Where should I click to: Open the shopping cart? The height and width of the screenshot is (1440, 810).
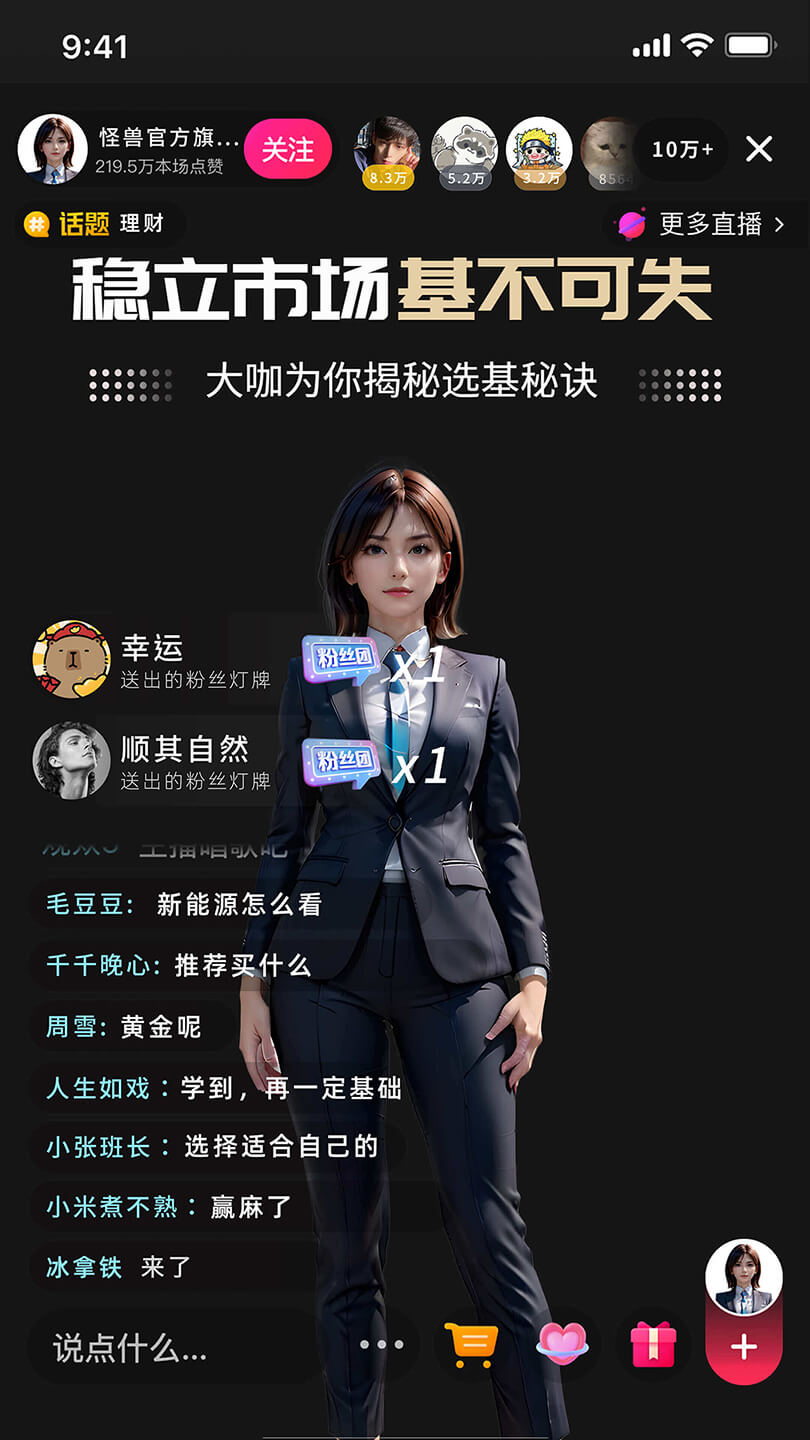(470, 1345)
